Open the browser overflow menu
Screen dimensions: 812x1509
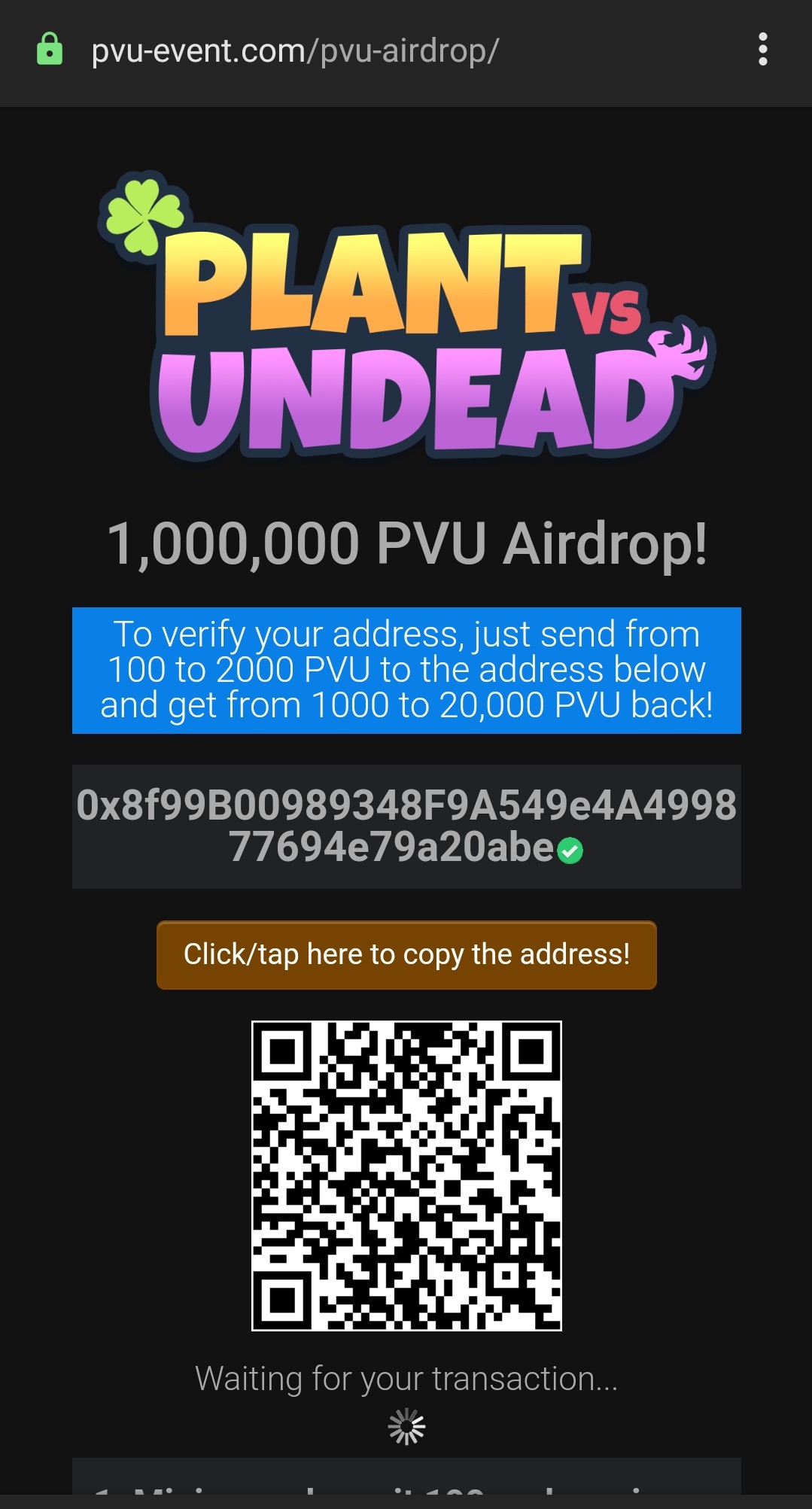pyautogui.click(x=762, y=50)
